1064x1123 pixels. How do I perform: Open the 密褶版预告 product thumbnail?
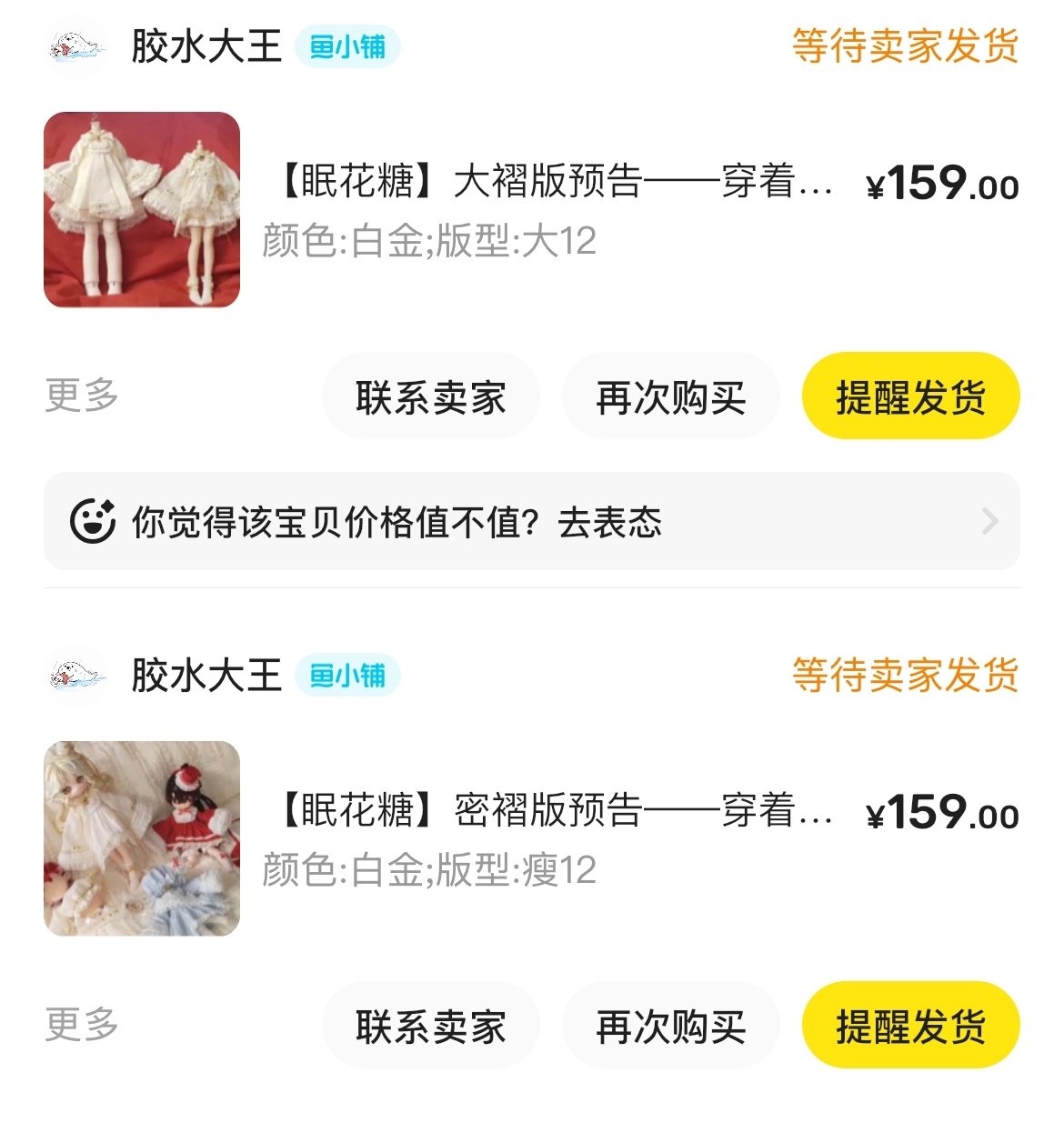(142, 838)
